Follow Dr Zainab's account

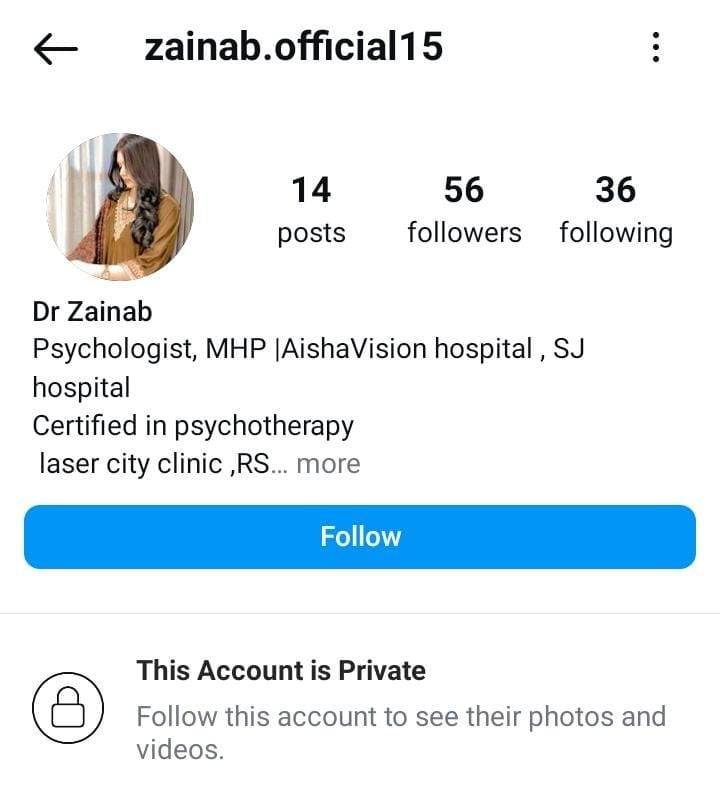click(360, 537)
